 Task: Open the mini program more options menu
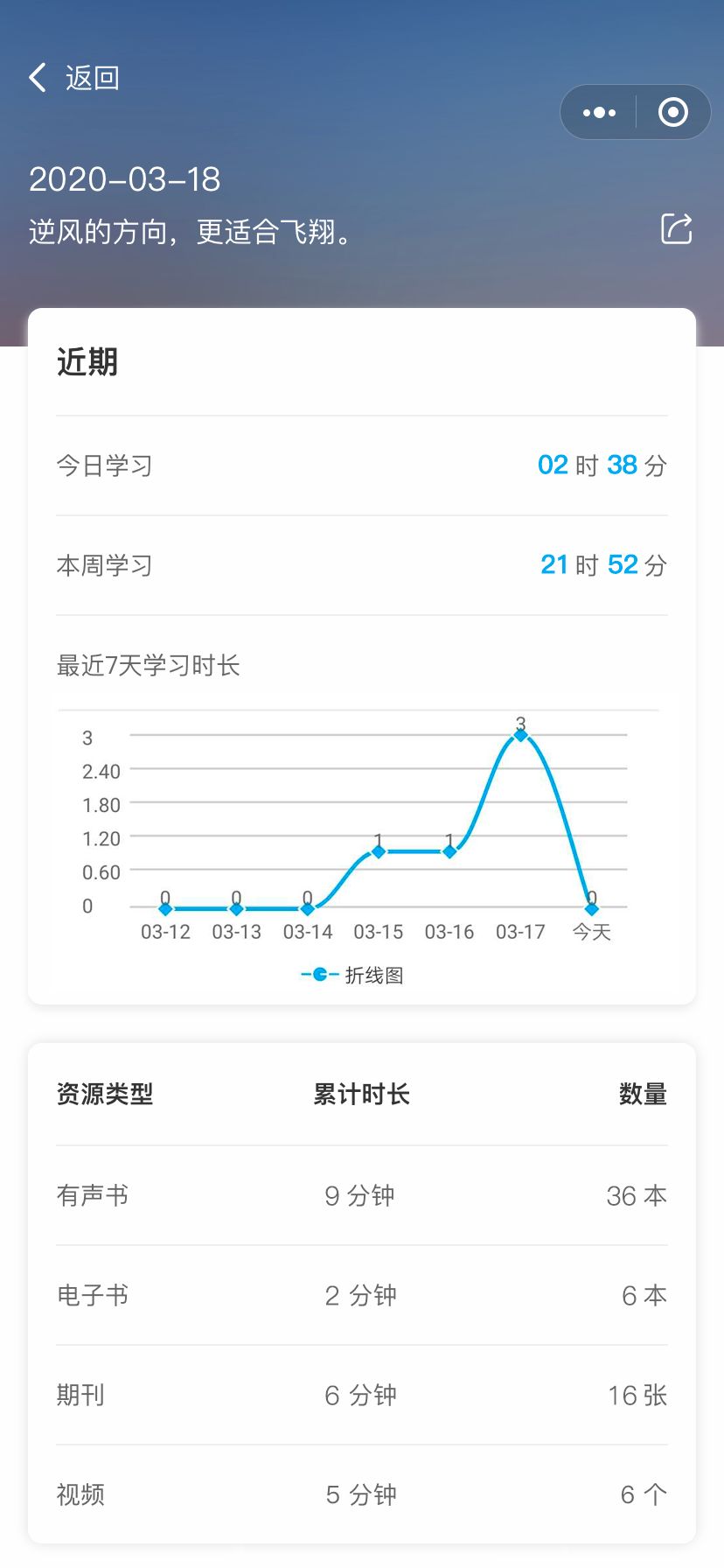click(599, 112)
